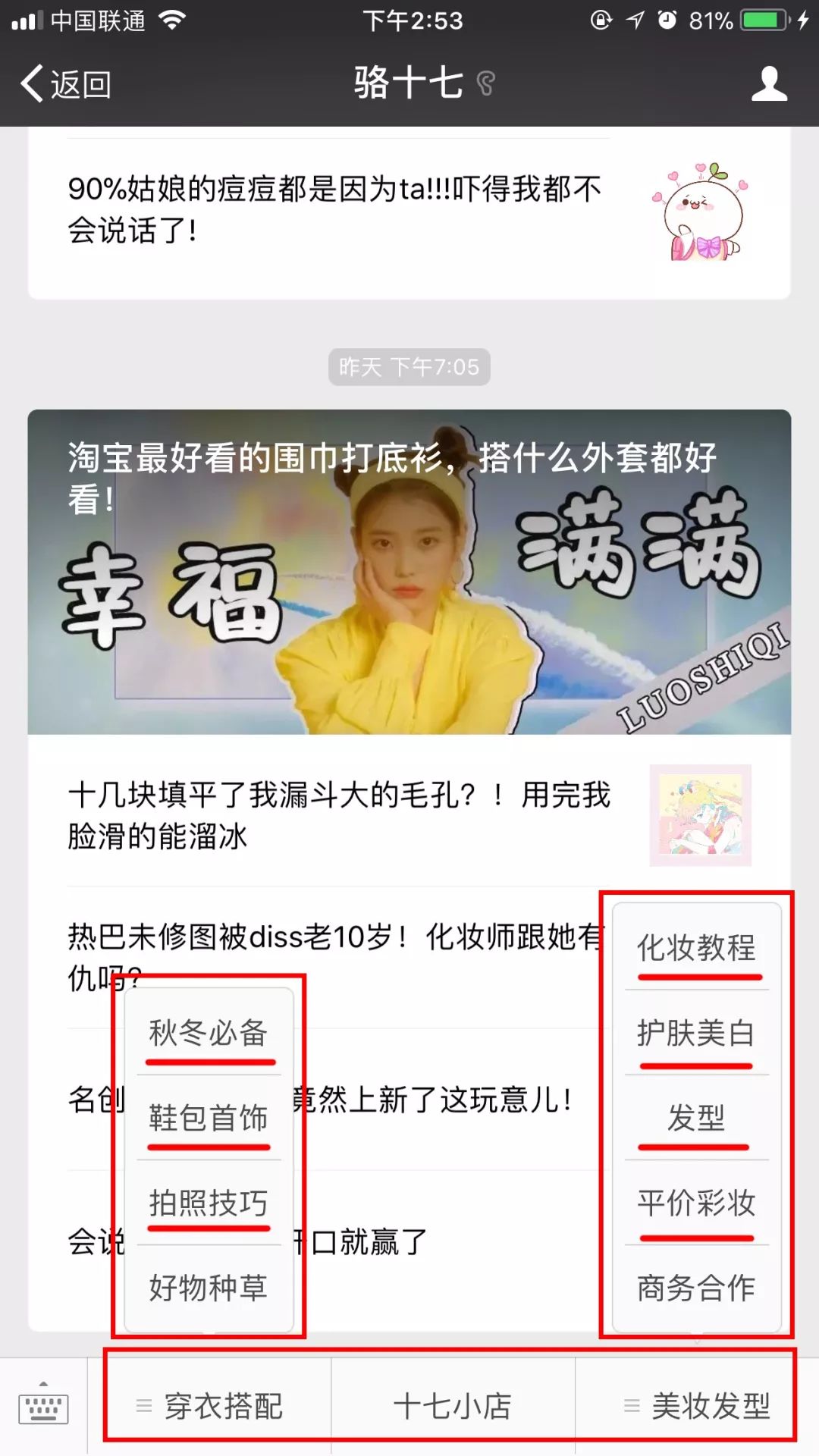Open the 商务合作 option
The width and height of the screenshot is (819, 1456).
(696, 1288)
